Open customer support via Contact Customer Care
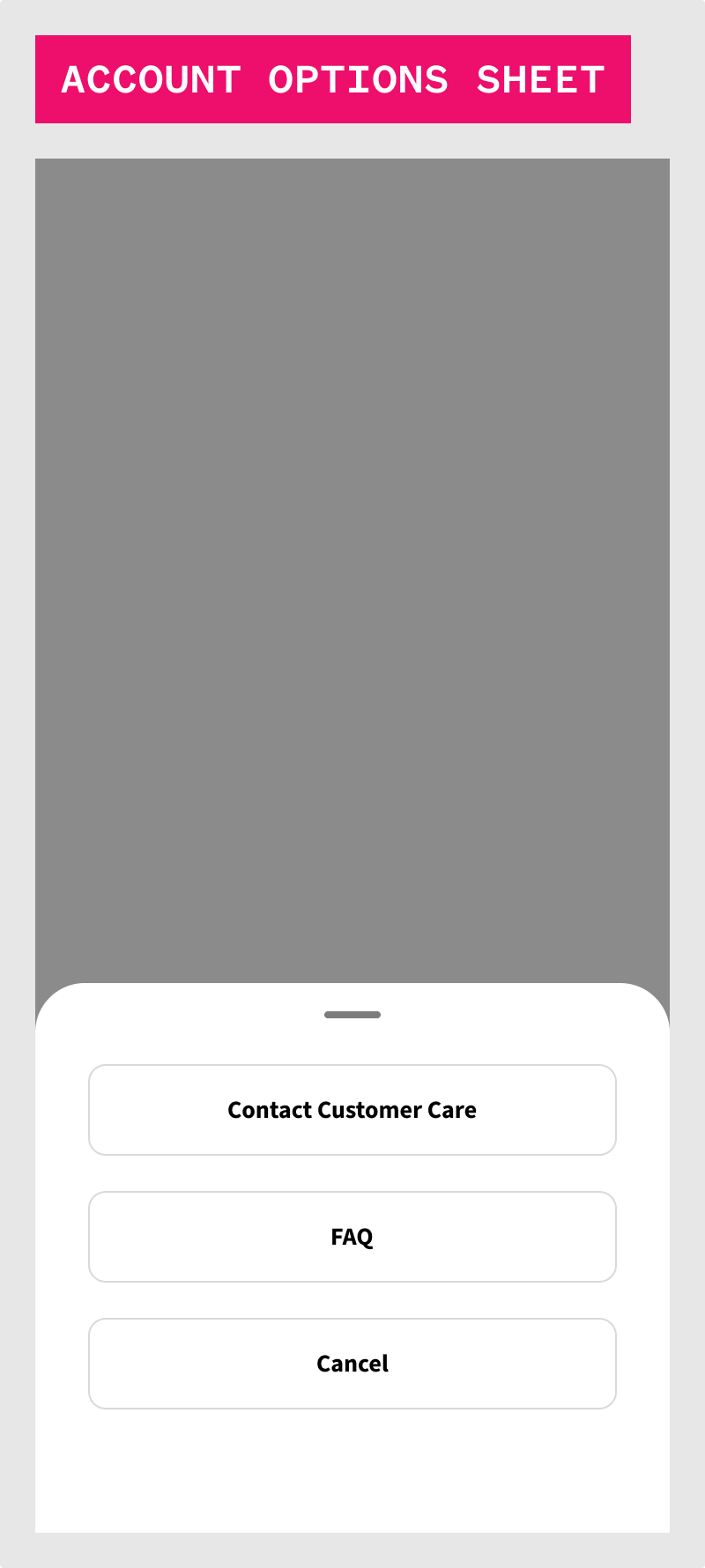705x1568 pixels. coord(352,1110)
